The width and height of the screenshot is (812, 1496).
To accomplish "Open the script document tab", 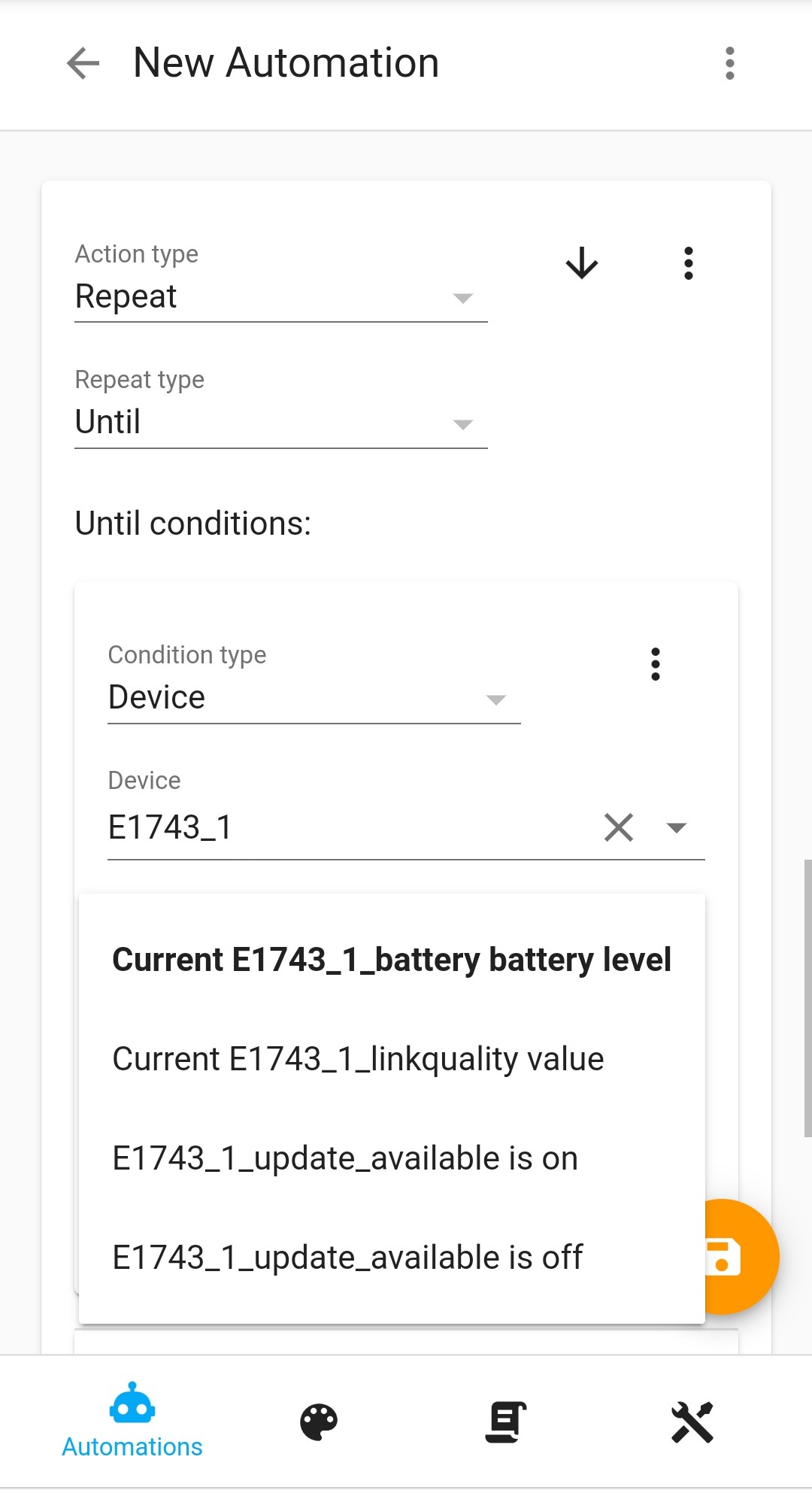I will coord(505,1422).
